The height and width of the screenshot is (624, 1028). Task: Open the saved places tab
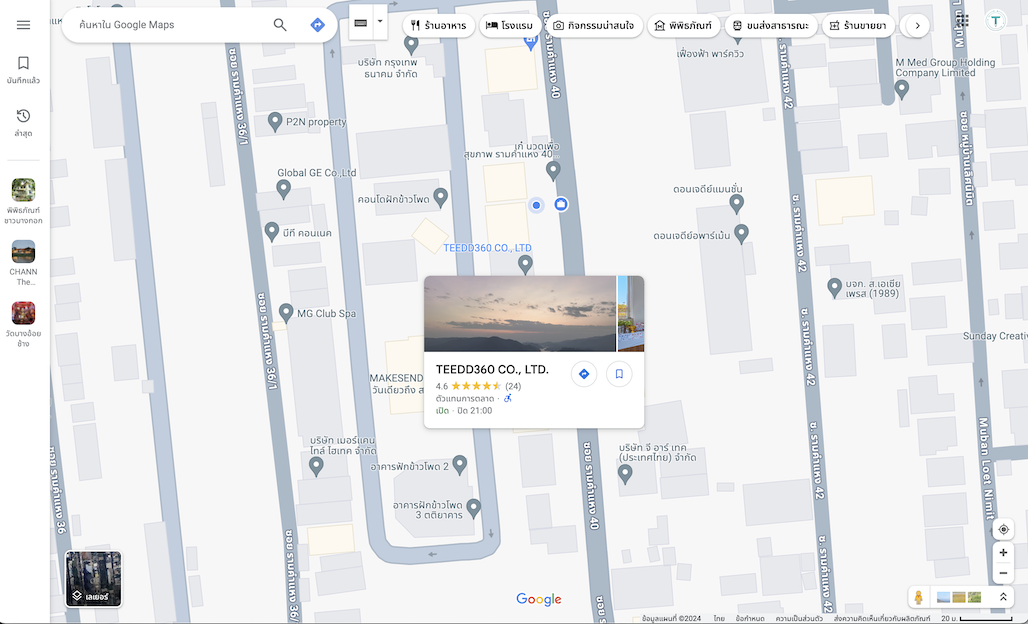pos(23,70)
